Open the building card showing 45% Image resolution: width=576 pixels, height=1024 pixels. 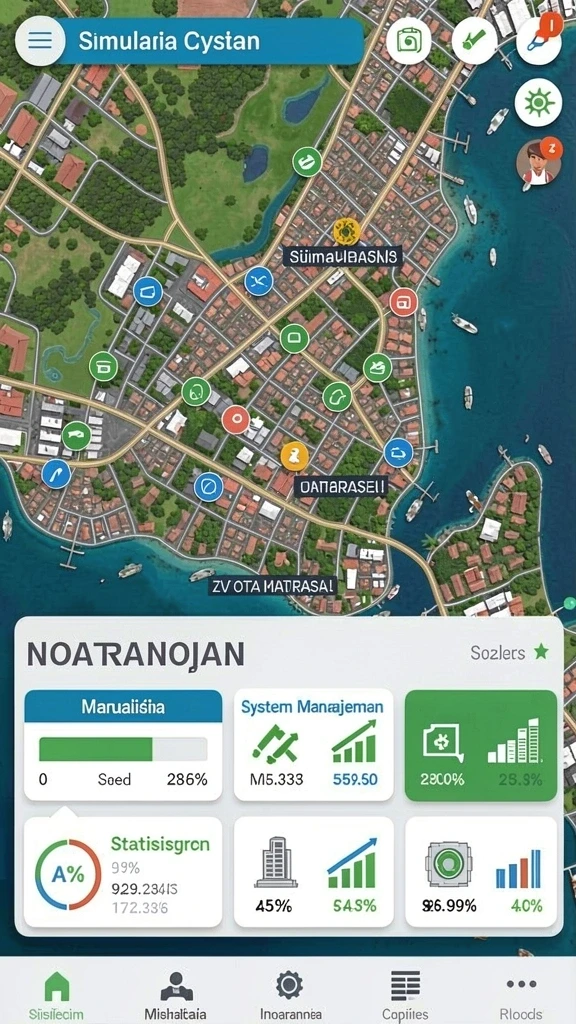coord(313,872)
